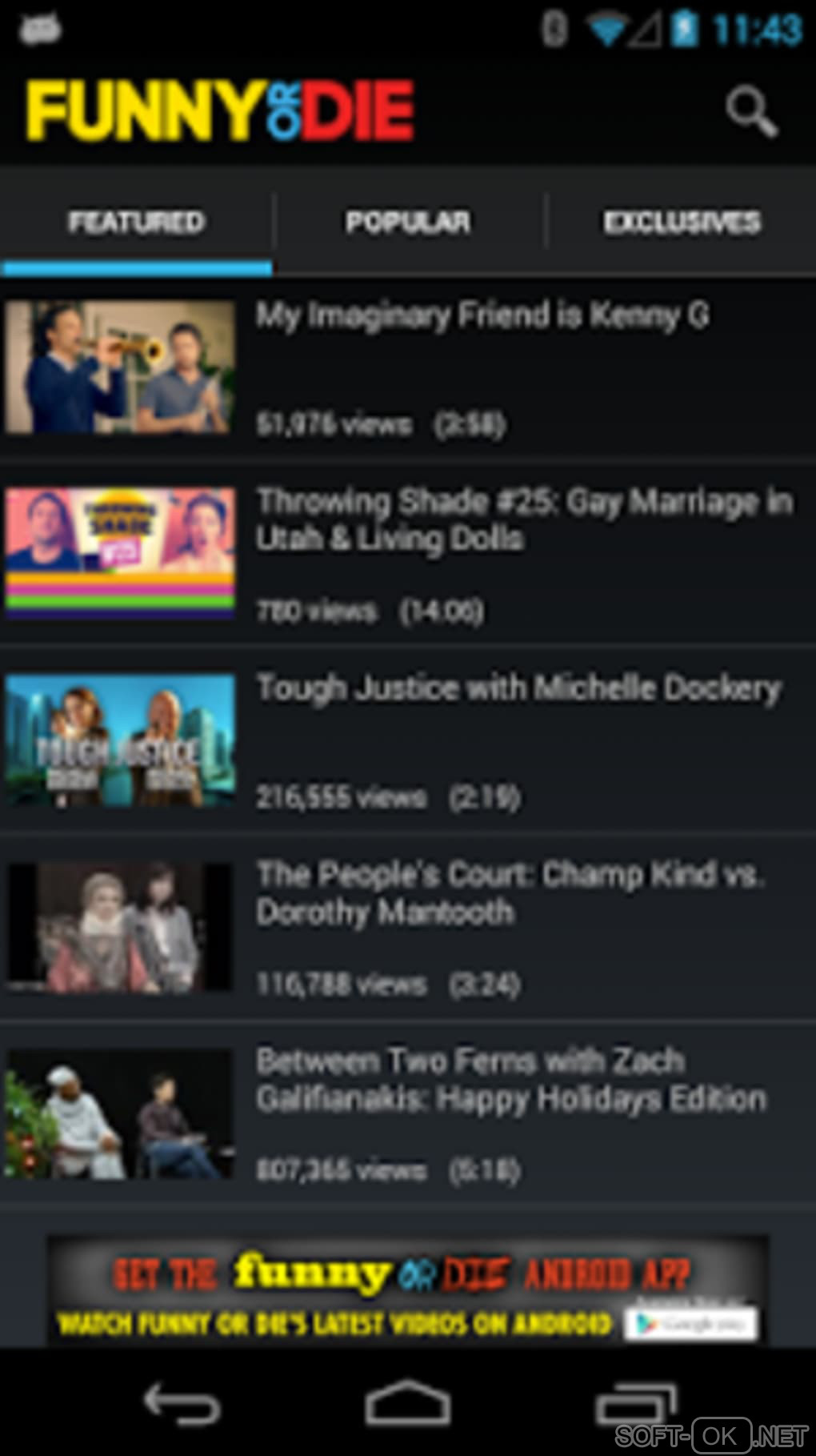This screenshot has width=816, height=1456.
Task: Open the Funny or Die Android app banner
Action: pos(408,1289)
